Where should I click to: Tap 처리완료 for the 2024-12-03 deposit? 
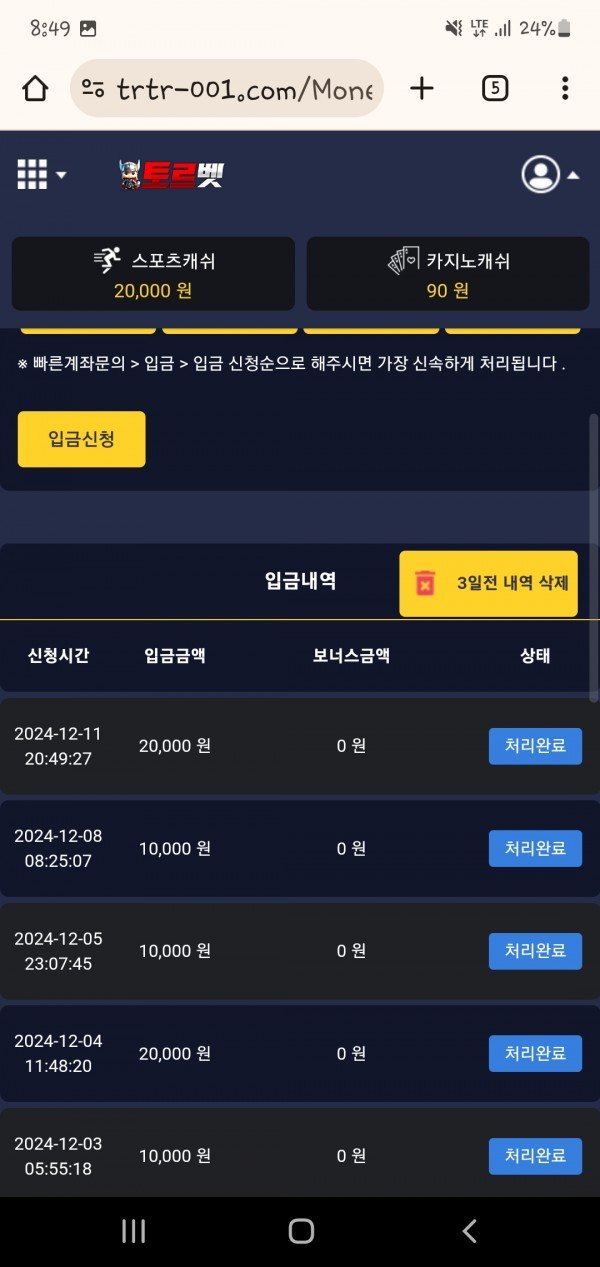(x=535, y=1156)
